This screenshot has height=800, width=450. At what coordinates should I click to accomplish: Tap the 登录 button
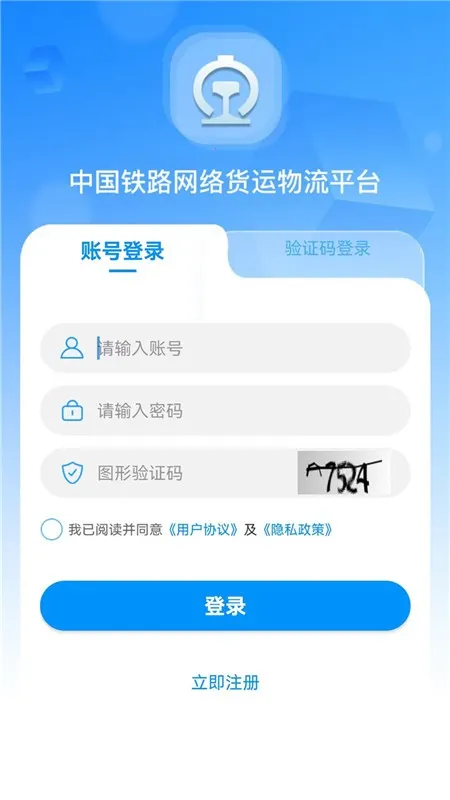(225, 606)
